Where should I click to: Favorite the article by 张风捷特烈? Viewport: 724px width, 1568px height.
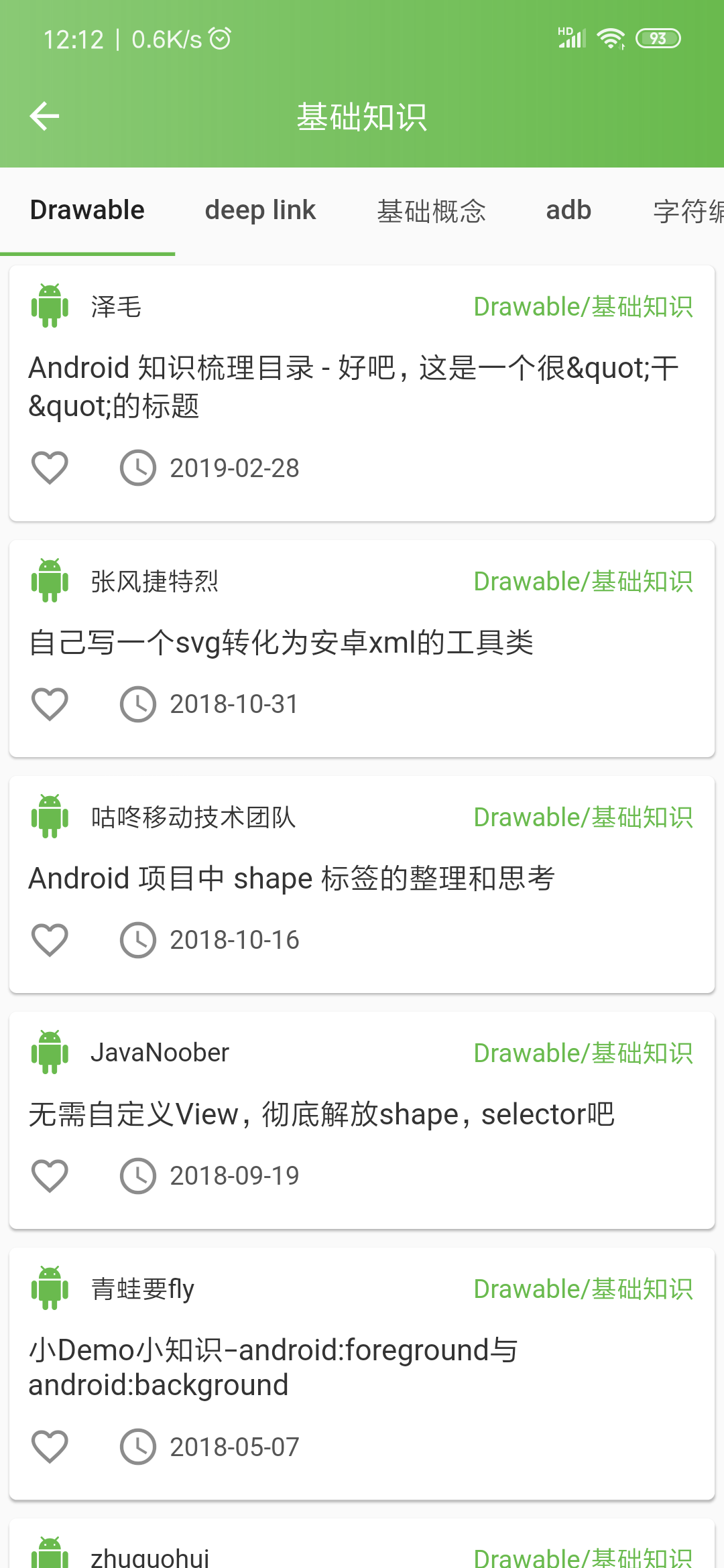tap(50, 704)
